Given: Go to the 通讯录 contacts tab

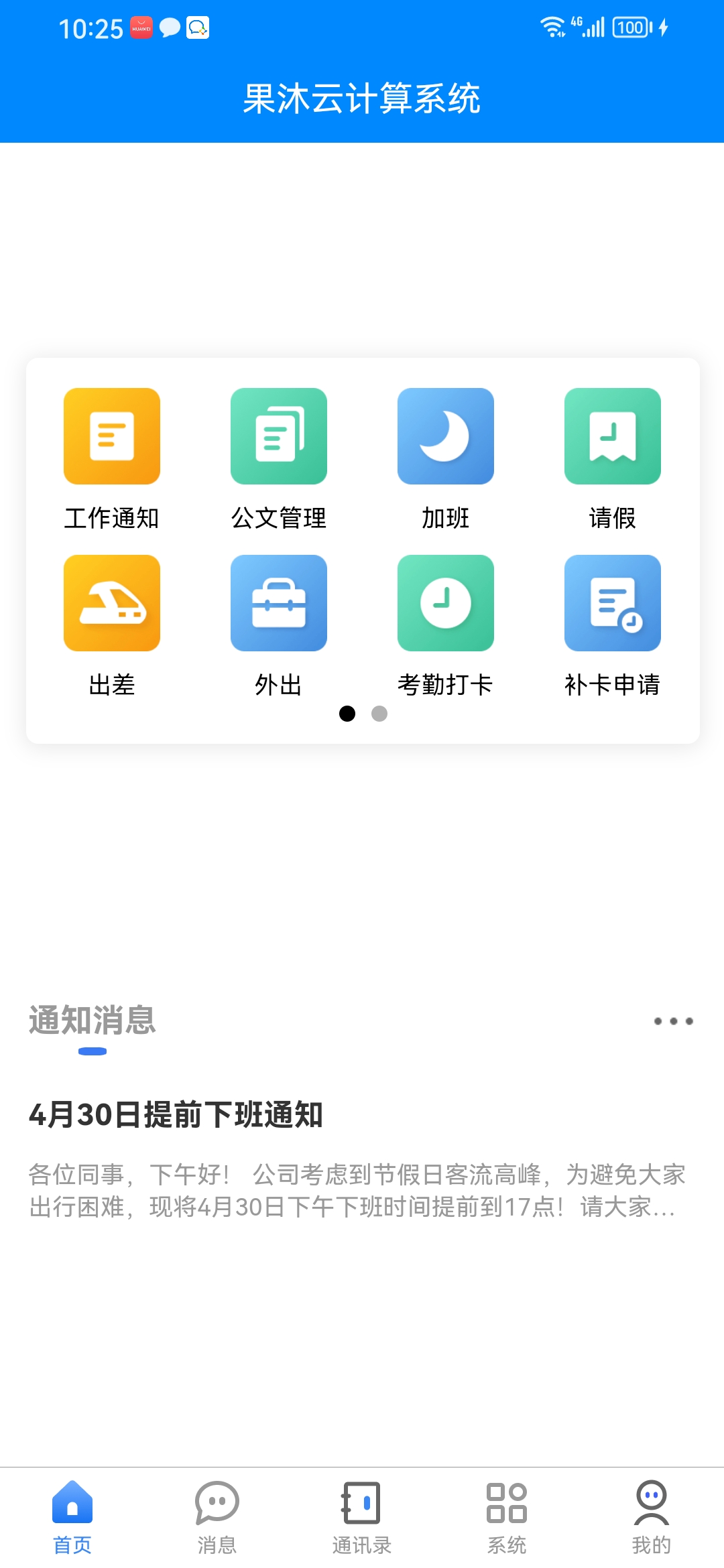Looking at the screenshot, I should point(361,1511).
